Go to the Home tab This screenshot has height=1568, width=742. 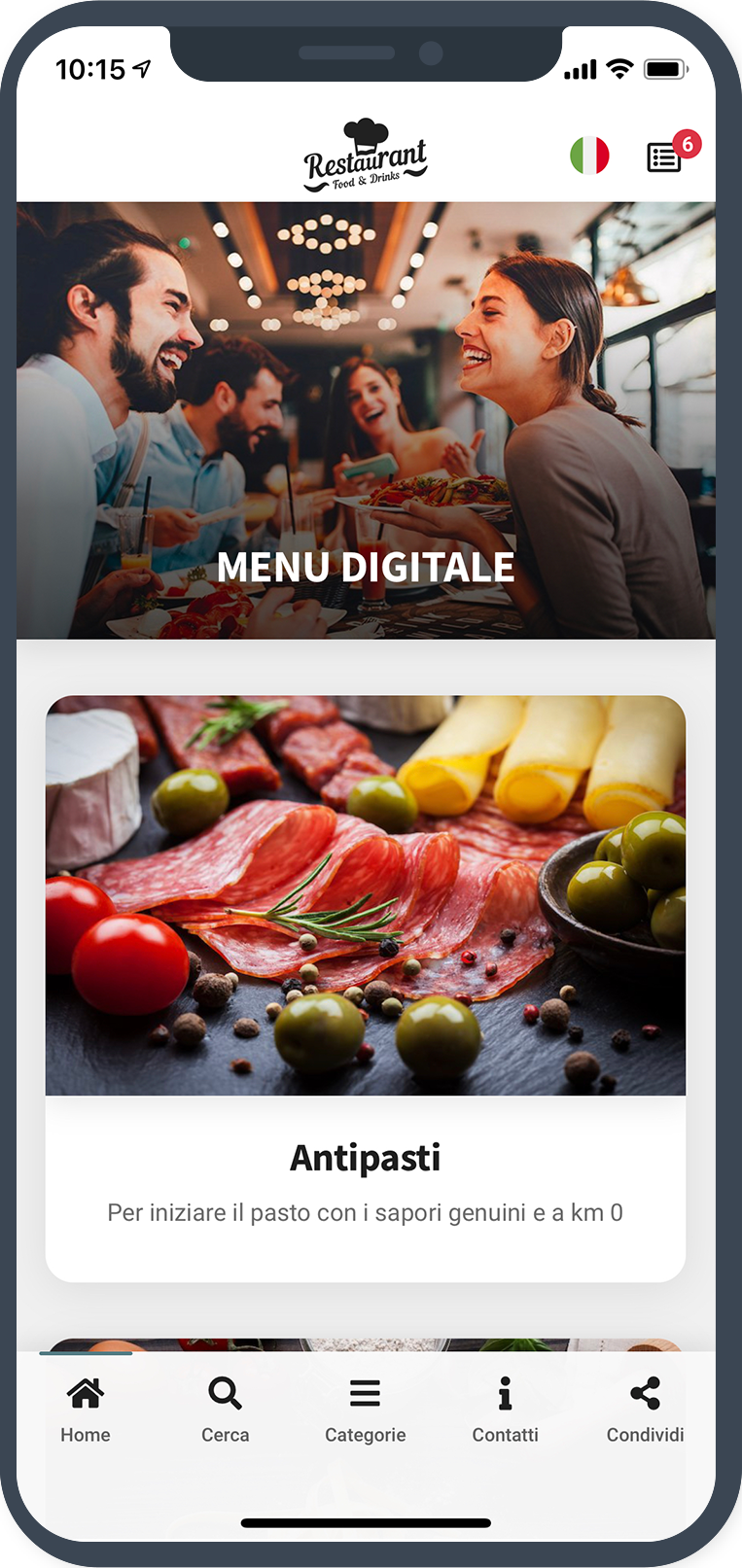[x=86, y=1409]
